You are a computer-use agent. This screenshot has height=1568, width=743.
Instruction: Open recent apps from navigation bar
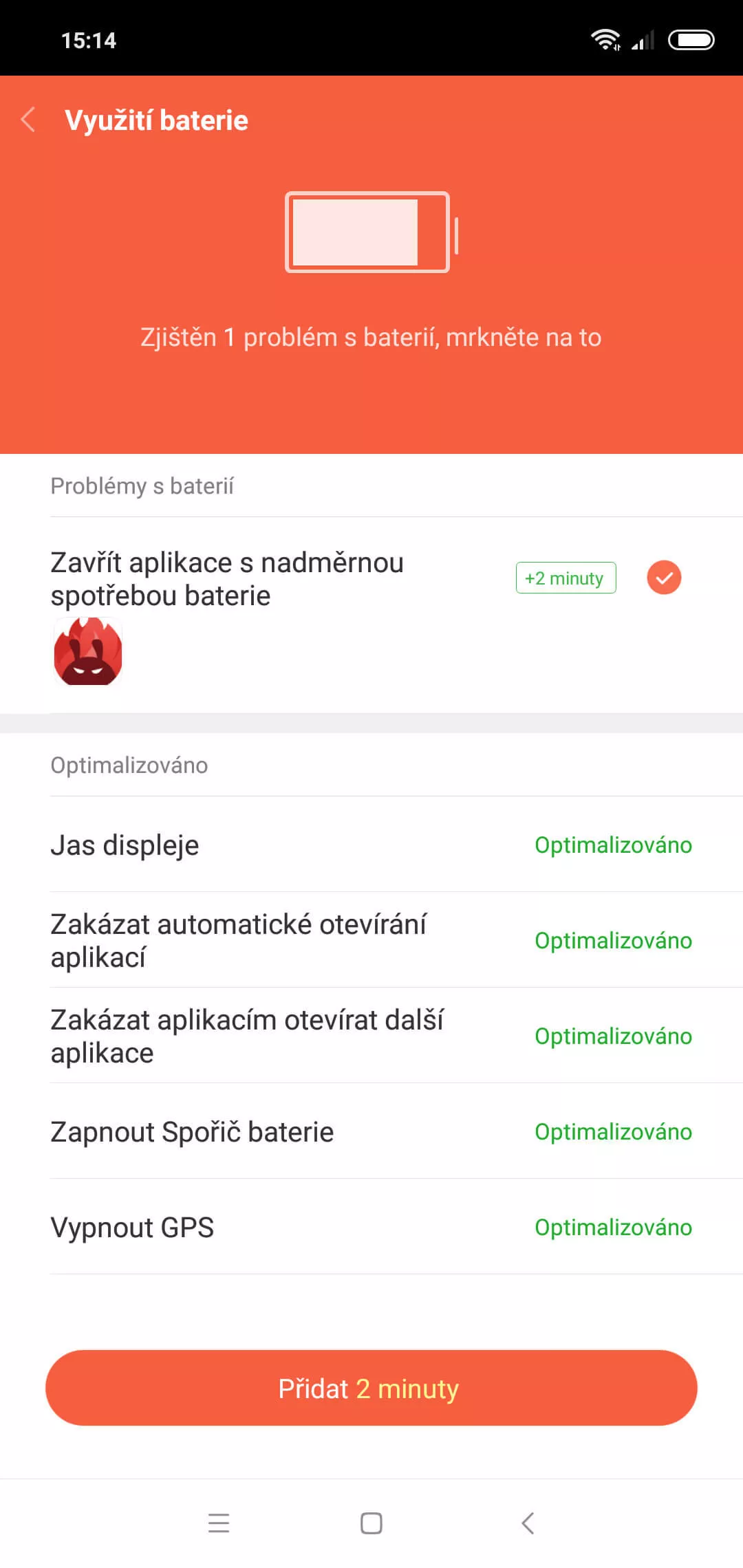tap(219, 1523)
